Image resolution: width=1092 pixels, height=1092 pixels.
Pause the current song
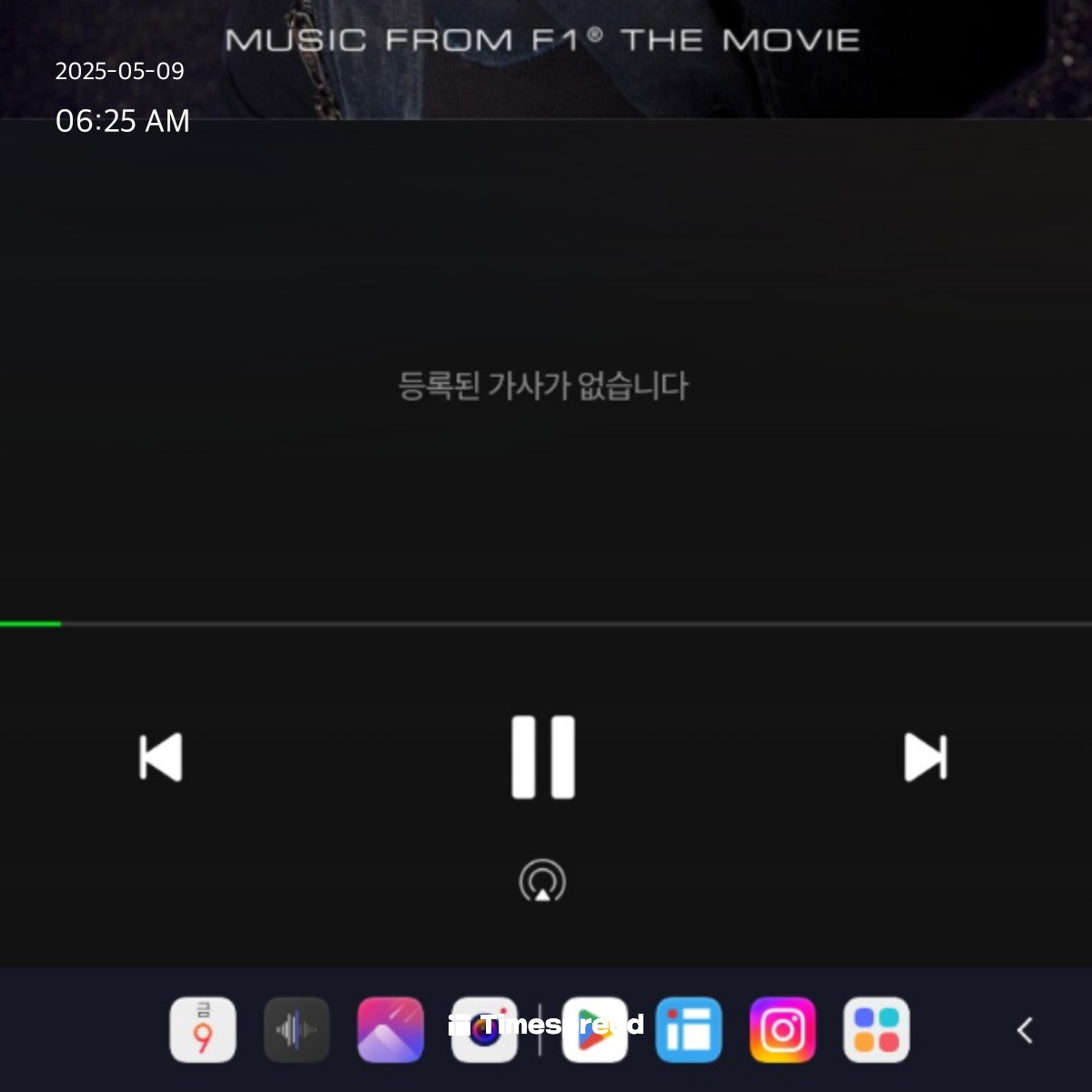coord(543,757)
